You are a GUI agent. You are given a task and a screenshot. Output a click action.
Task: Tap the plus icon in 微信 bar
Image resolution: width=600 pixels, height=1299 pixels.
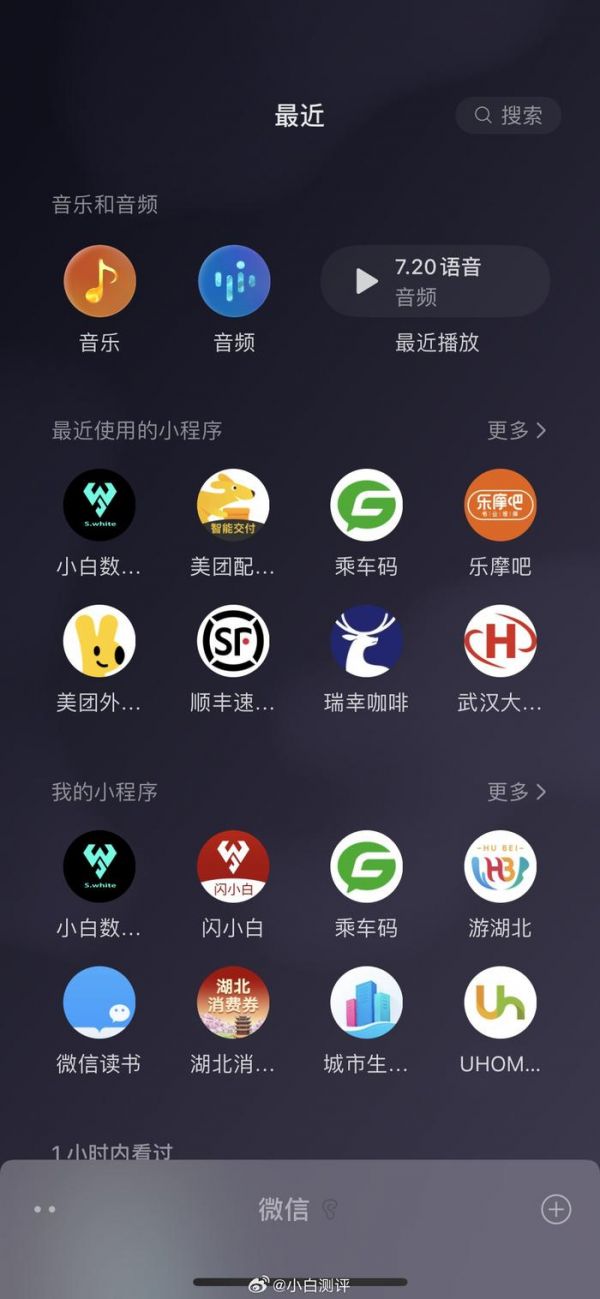(556, 1209)
